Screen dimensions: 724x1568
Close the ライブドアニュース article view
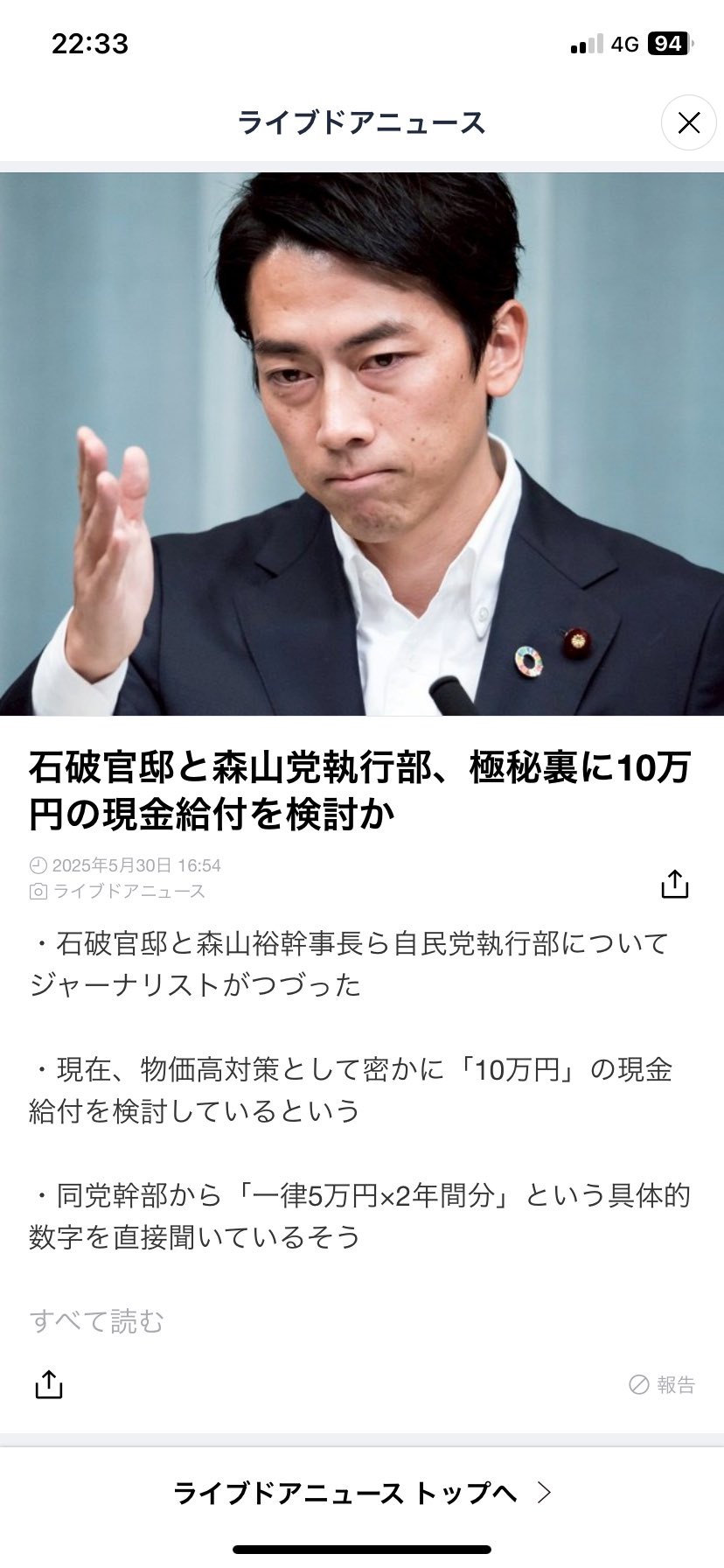click(x=688, y=122)
